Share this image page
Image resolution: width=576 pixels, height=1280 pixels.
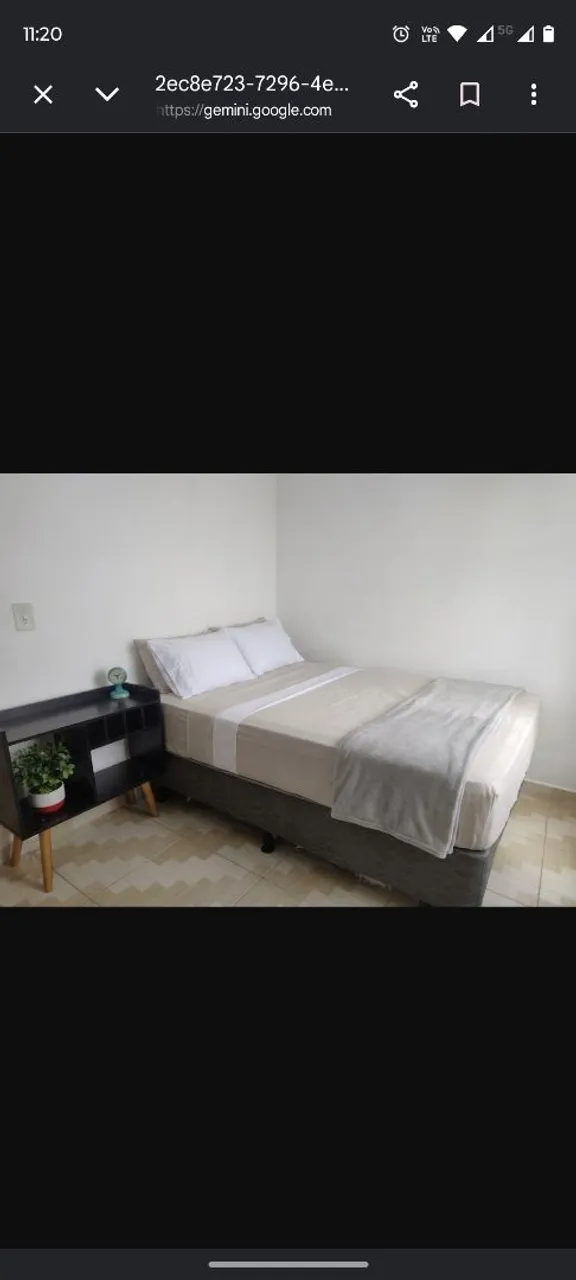[x=406, y=94]
